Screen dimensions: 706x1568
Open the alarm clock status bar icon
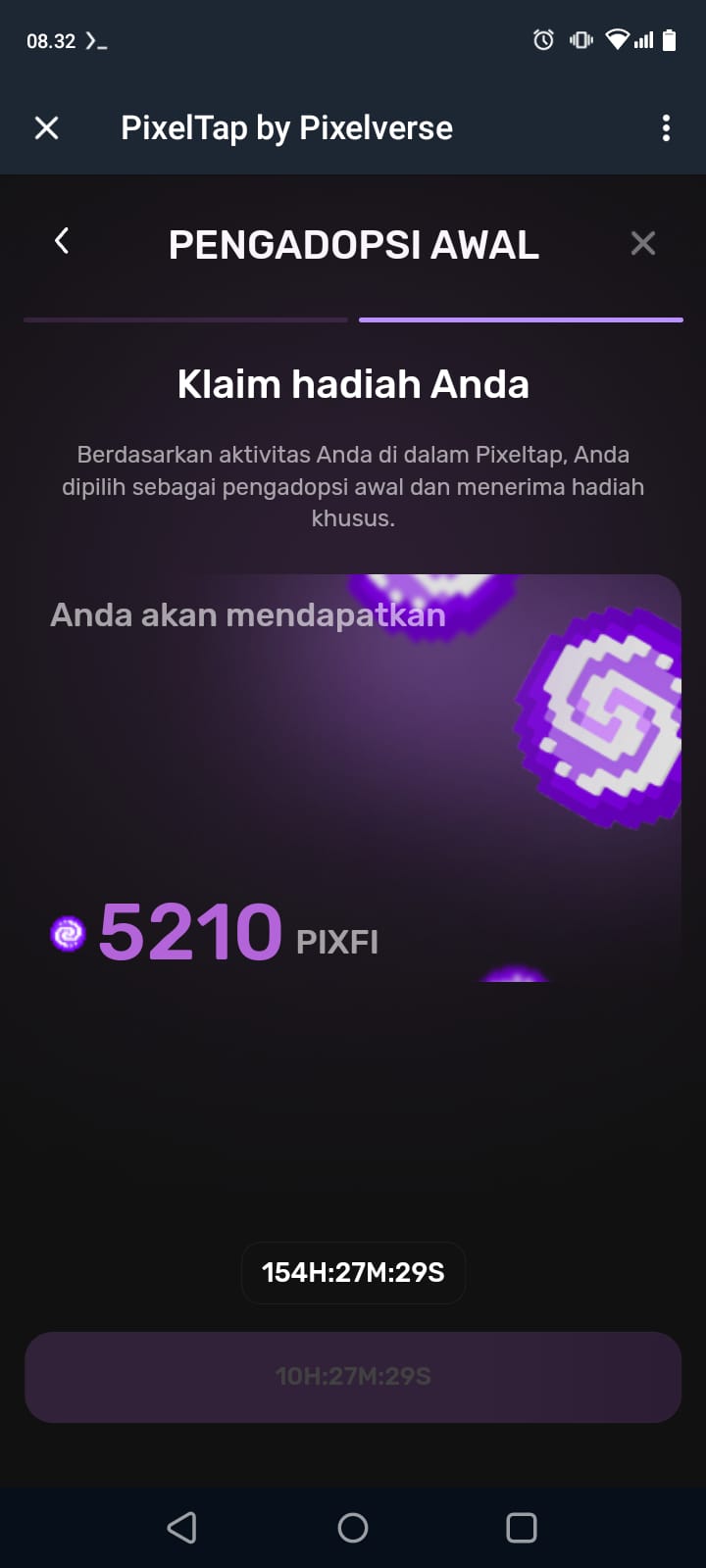click(542, 40)
